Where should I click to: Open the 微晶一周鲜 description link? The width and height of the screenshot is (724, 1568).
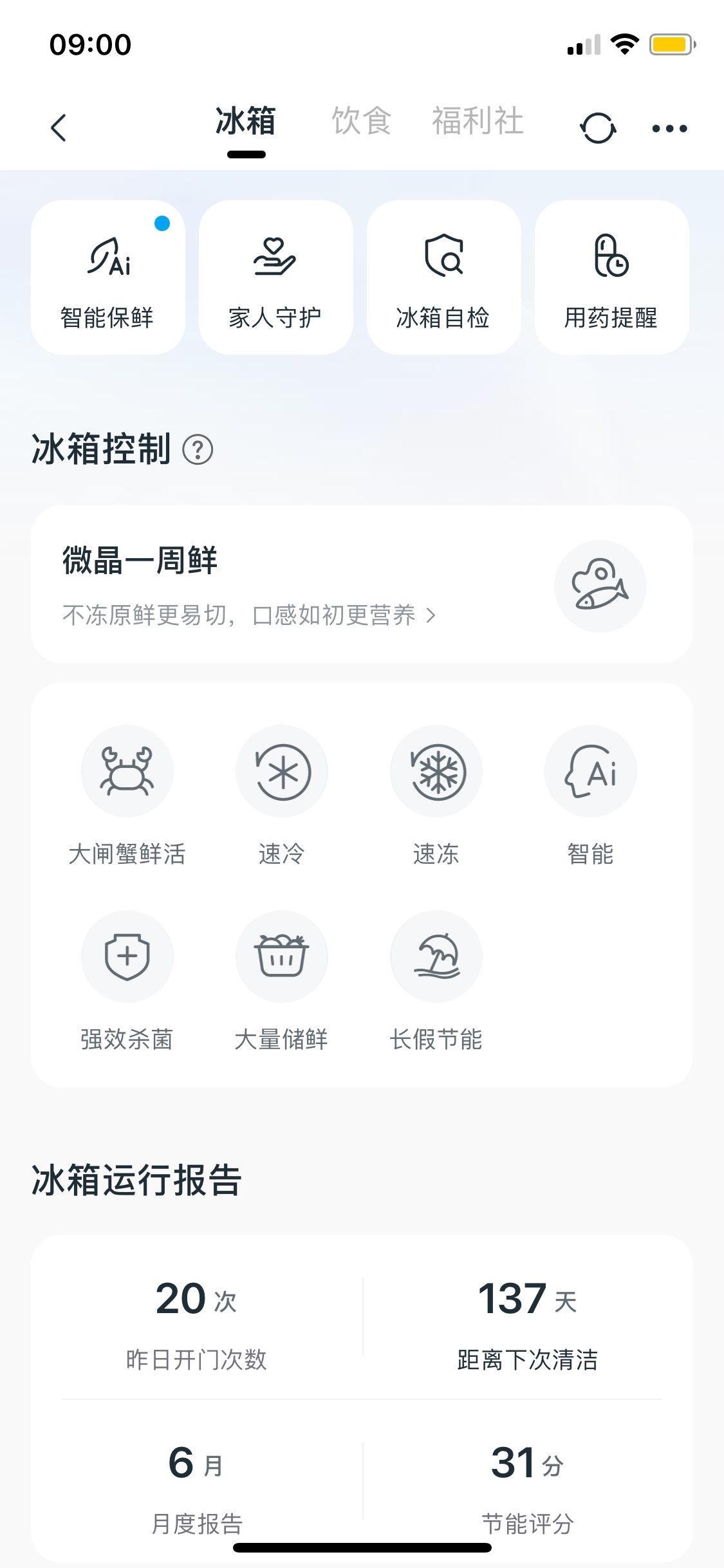pos(249,615)
